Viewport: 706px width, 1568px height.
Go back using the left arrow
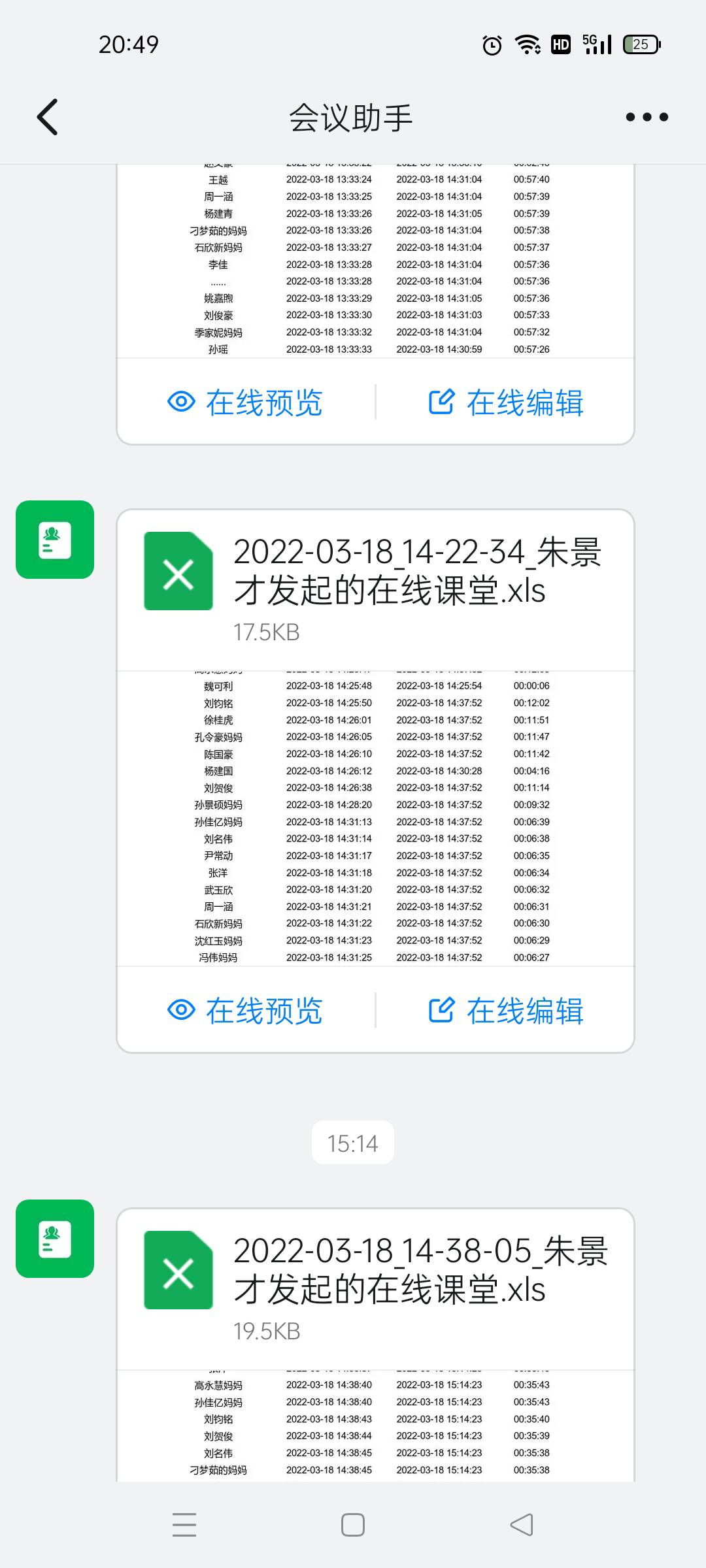(x=46, y=116)
